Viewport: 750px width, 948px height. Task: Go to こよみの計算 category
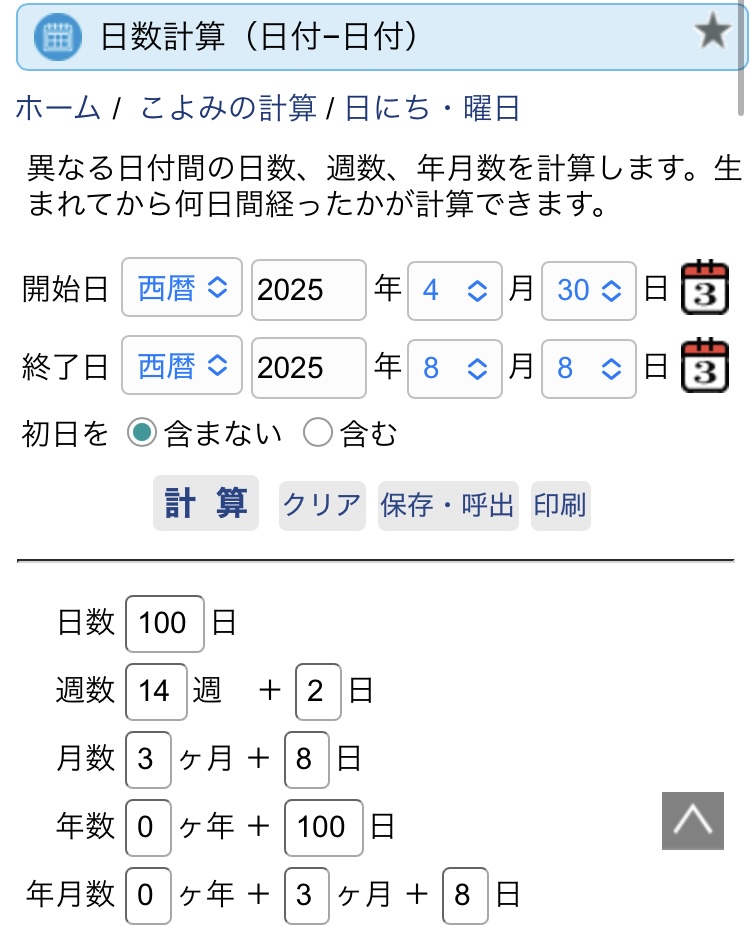tap(228, 108)
